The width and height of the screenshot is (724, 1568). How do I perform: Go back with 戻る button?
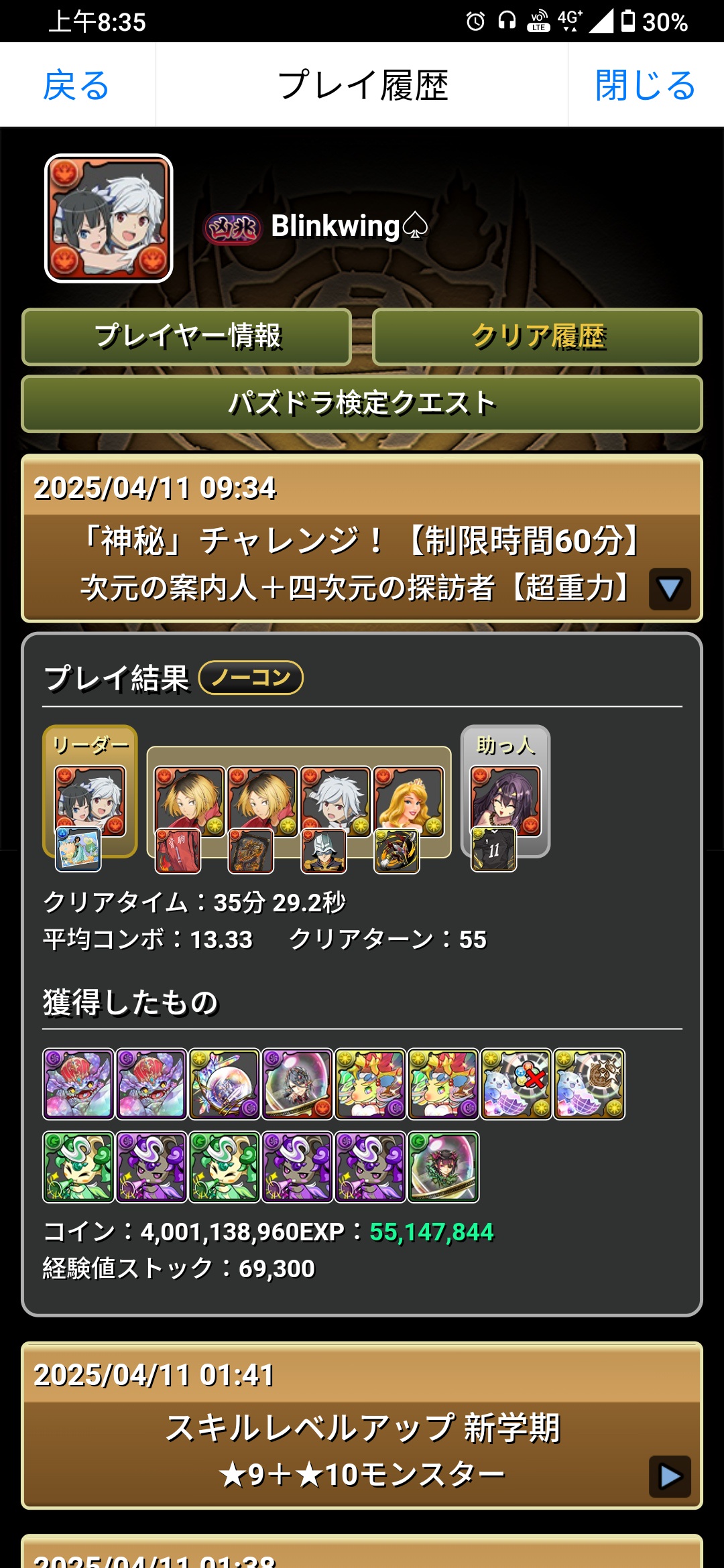tap(76, 85)
